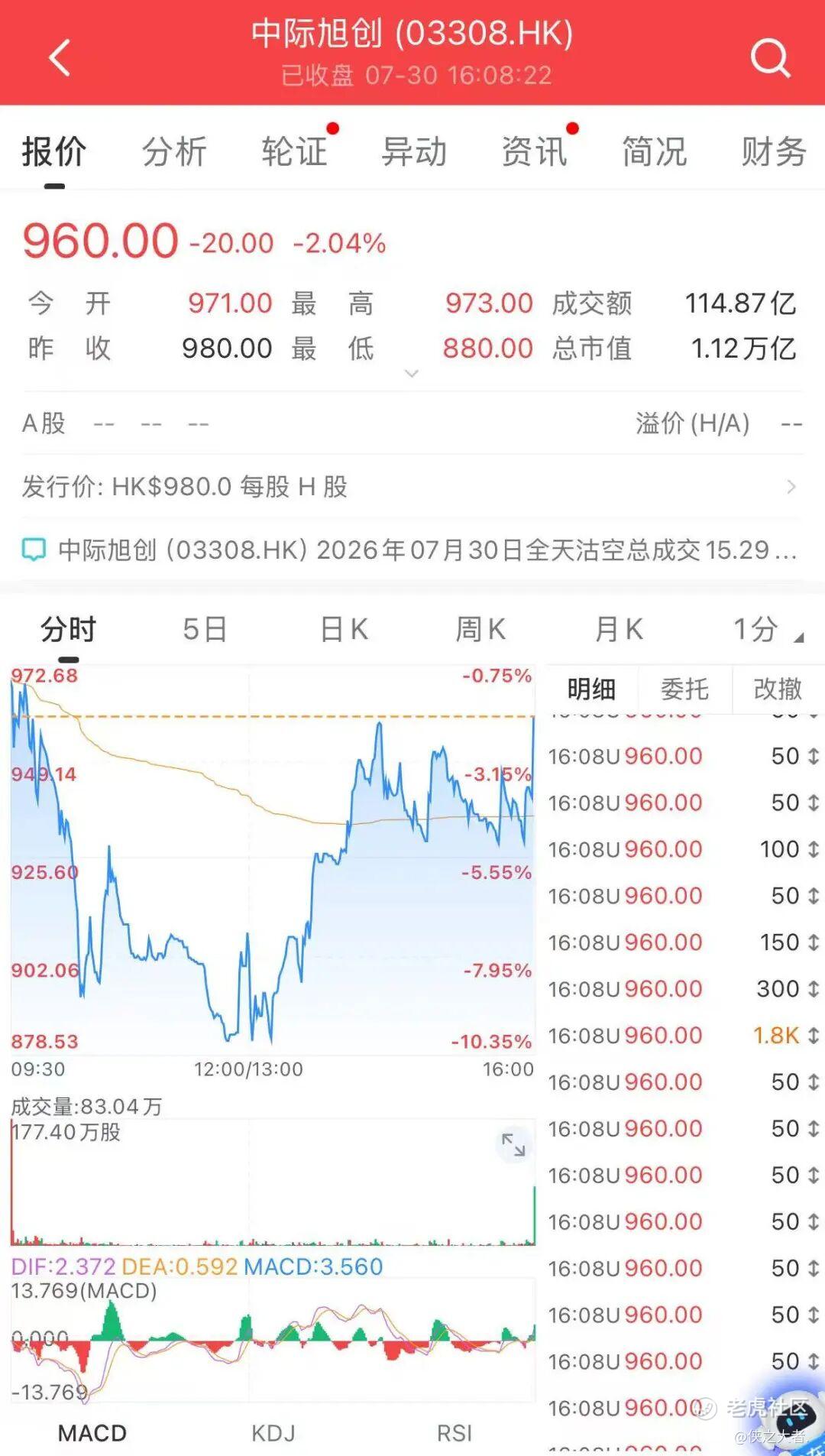
Task: Show the 日K chart
Action: pos(344,630)
